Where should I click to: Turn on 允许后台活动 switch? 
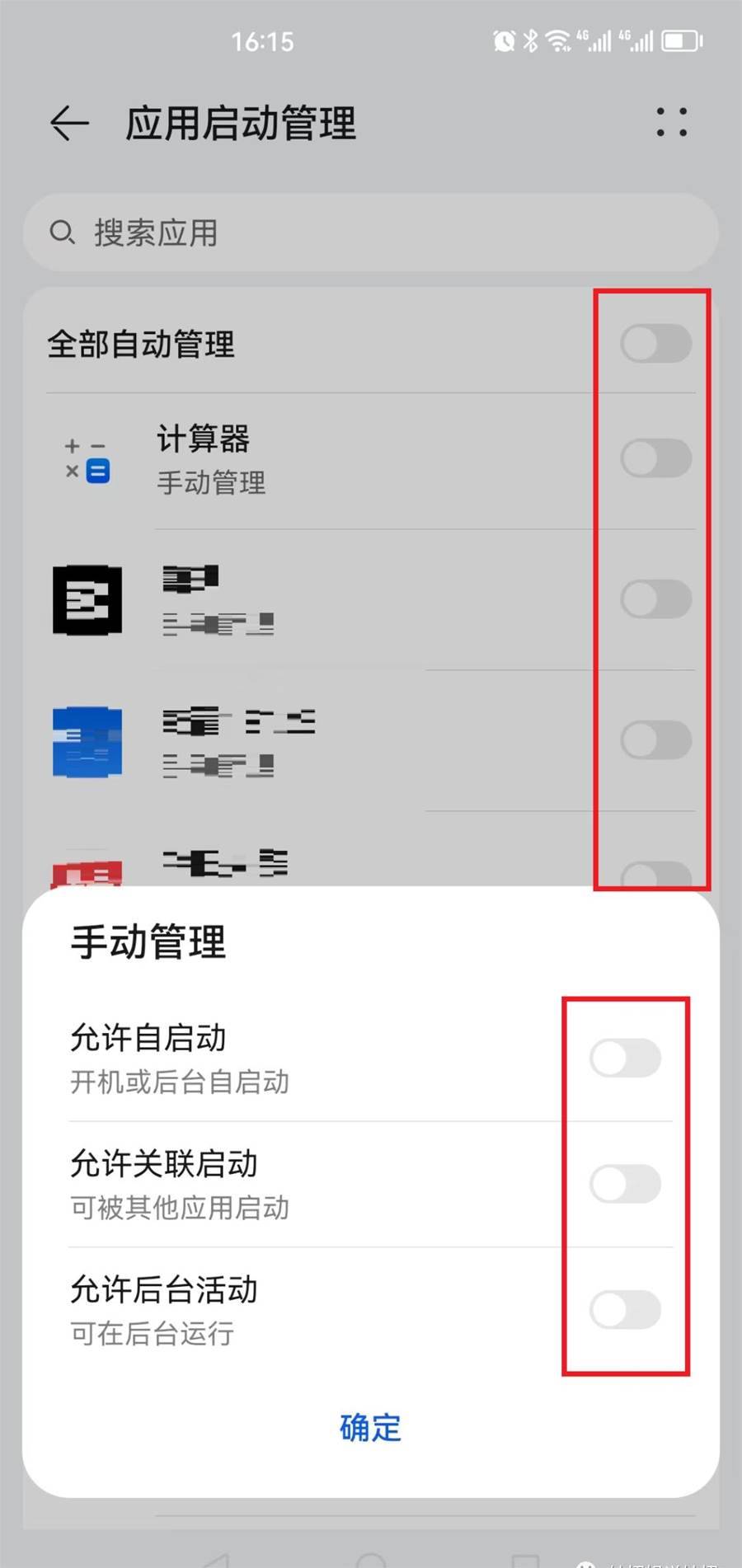(x=625, y=1309)
